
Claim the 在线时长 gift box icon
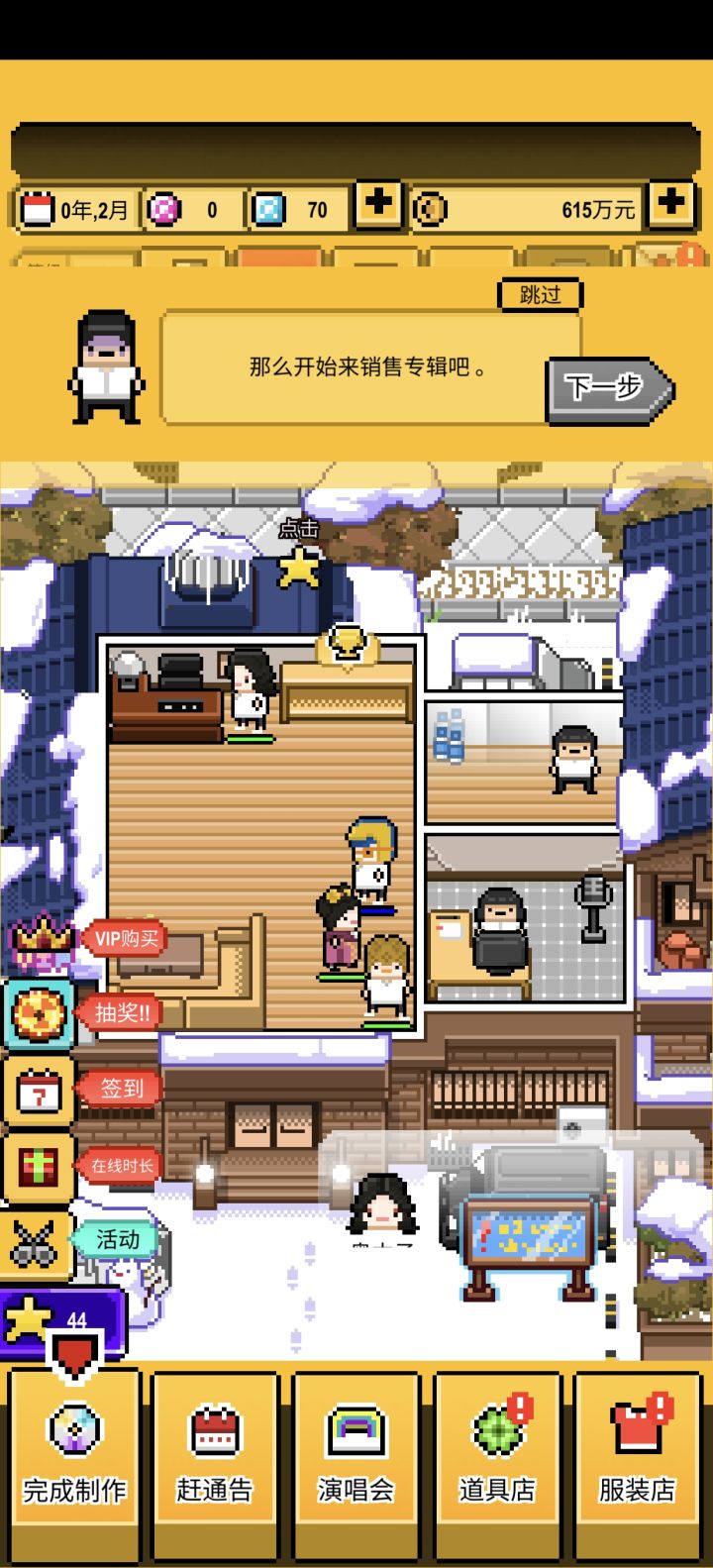pyautogui.click(x=40, y=1167)
